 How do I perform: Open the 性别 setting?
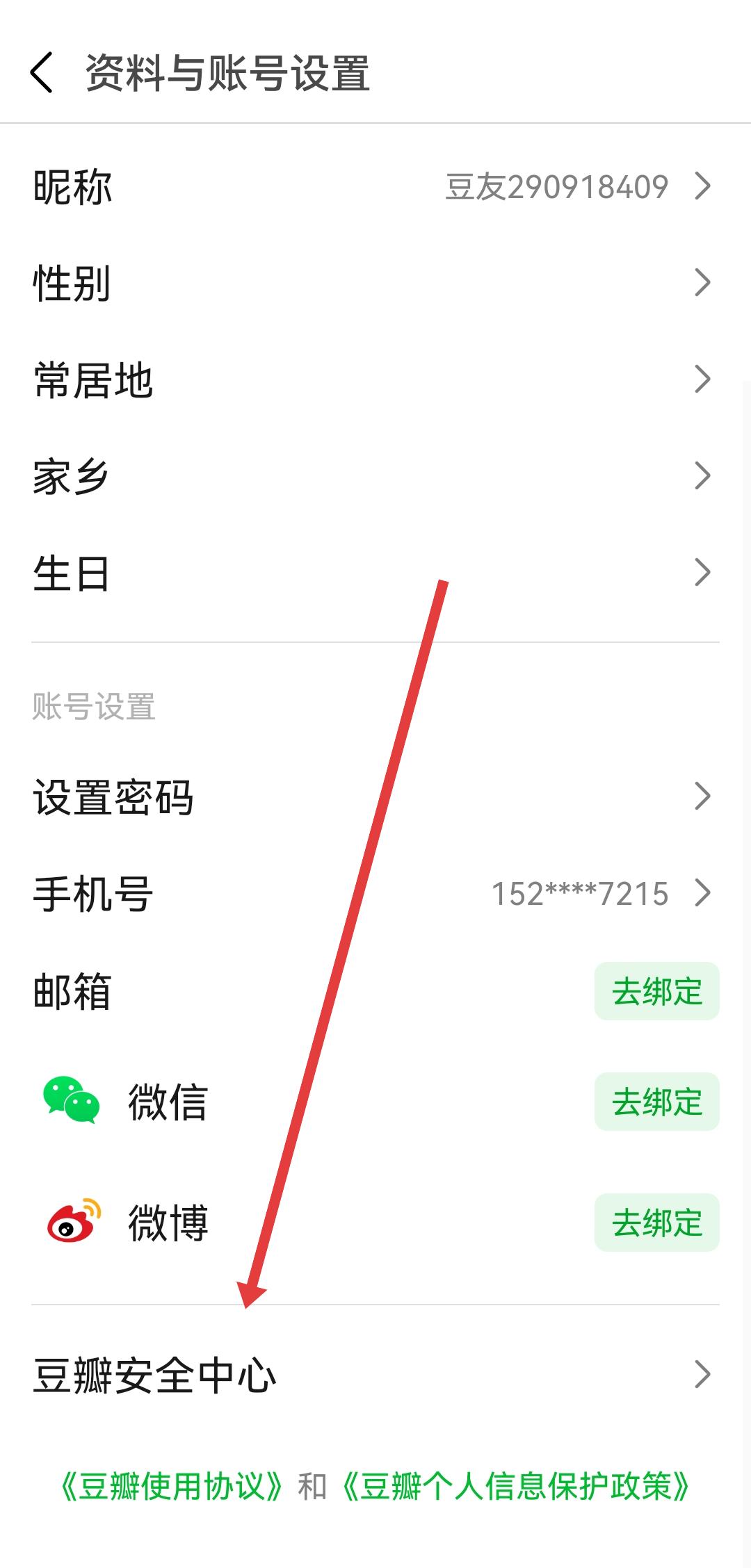375,283
